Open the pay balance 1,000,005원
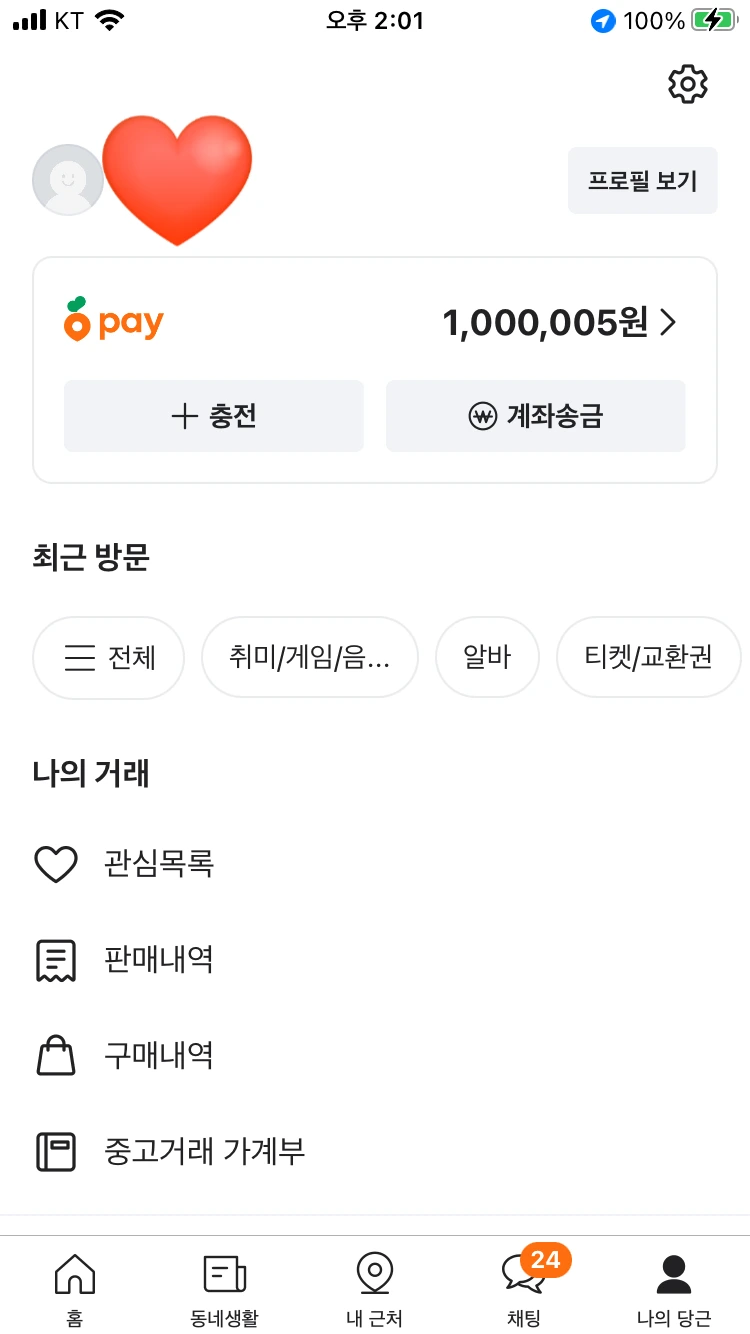The image size is (750, 1334). click(x=559, y=323)
